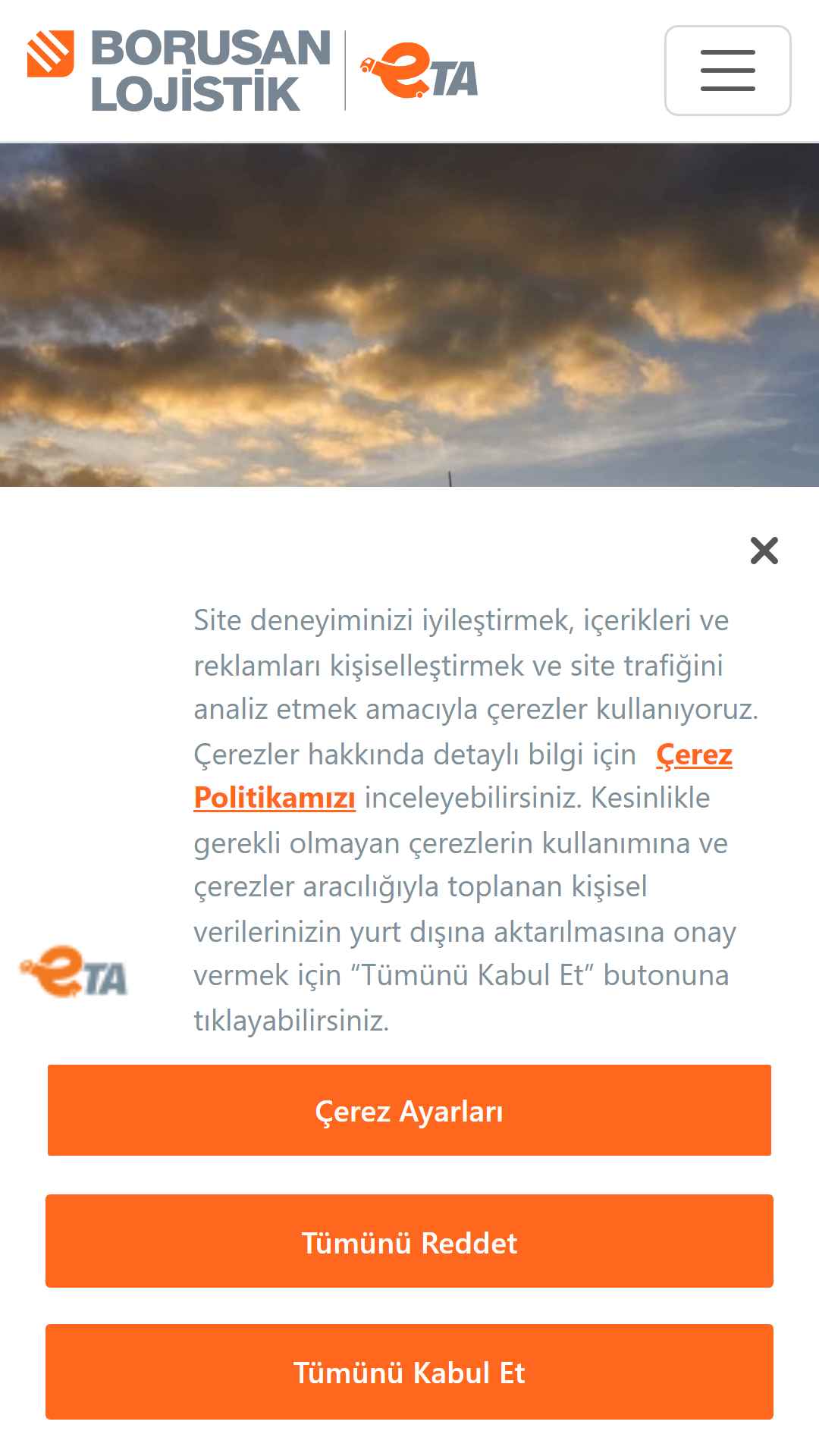Accept all cookies with Tümünü Kabul Et
The height and width of the screenshot is (1456, 819).
click(x=409, y=1372)
